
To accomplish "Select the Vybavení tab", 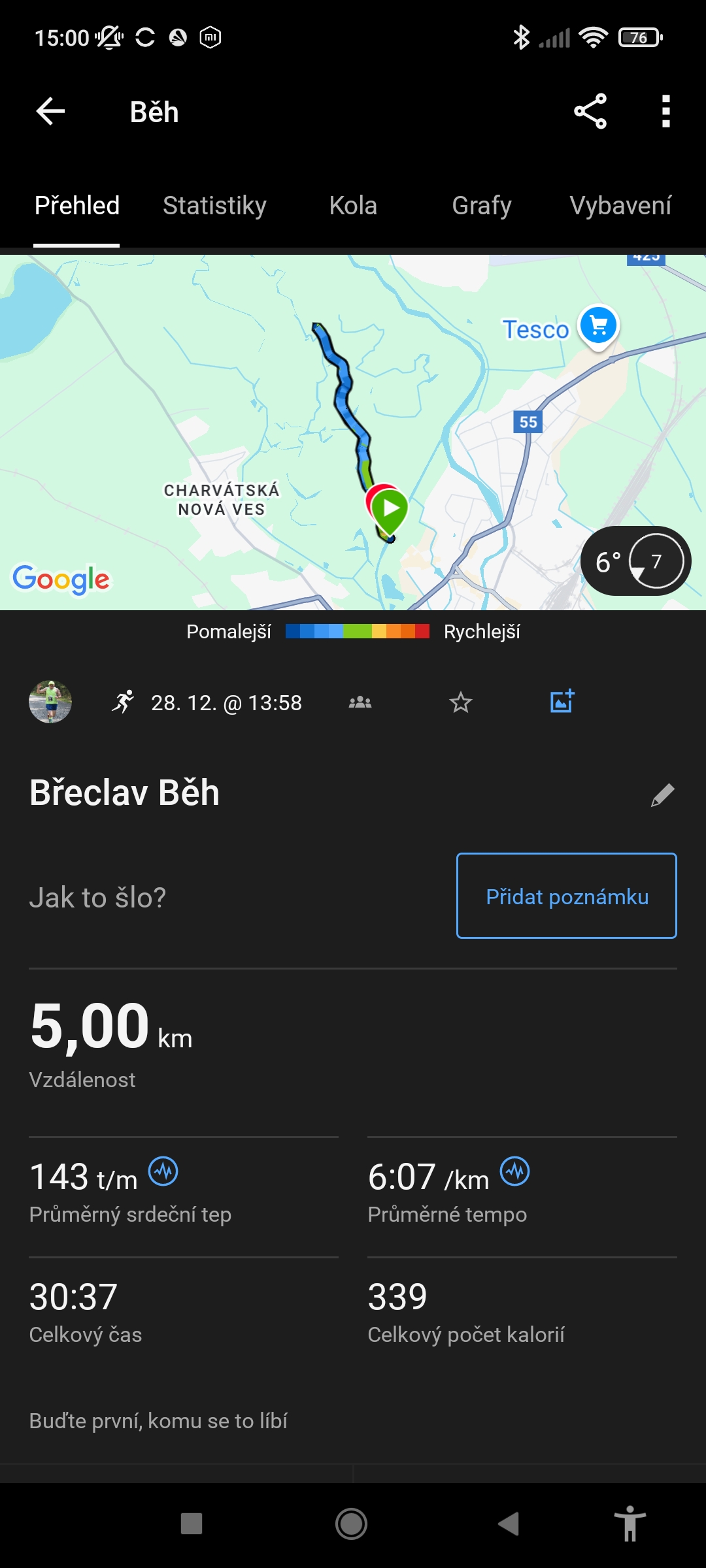I will [620, 206].
